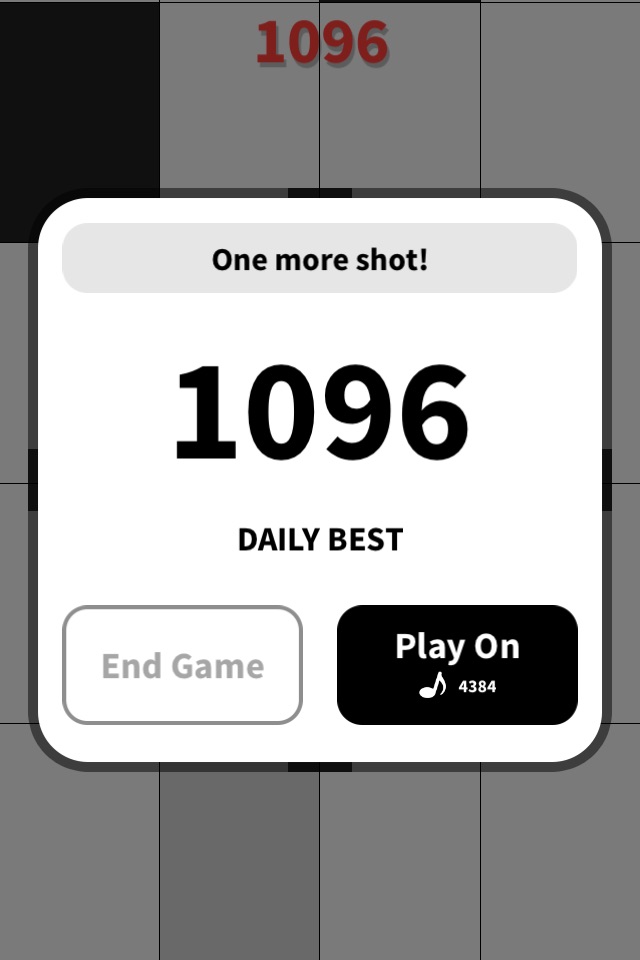This screenshot has height=960, width=640.
Task: Tap the End Game button
Action: (182, 665)
